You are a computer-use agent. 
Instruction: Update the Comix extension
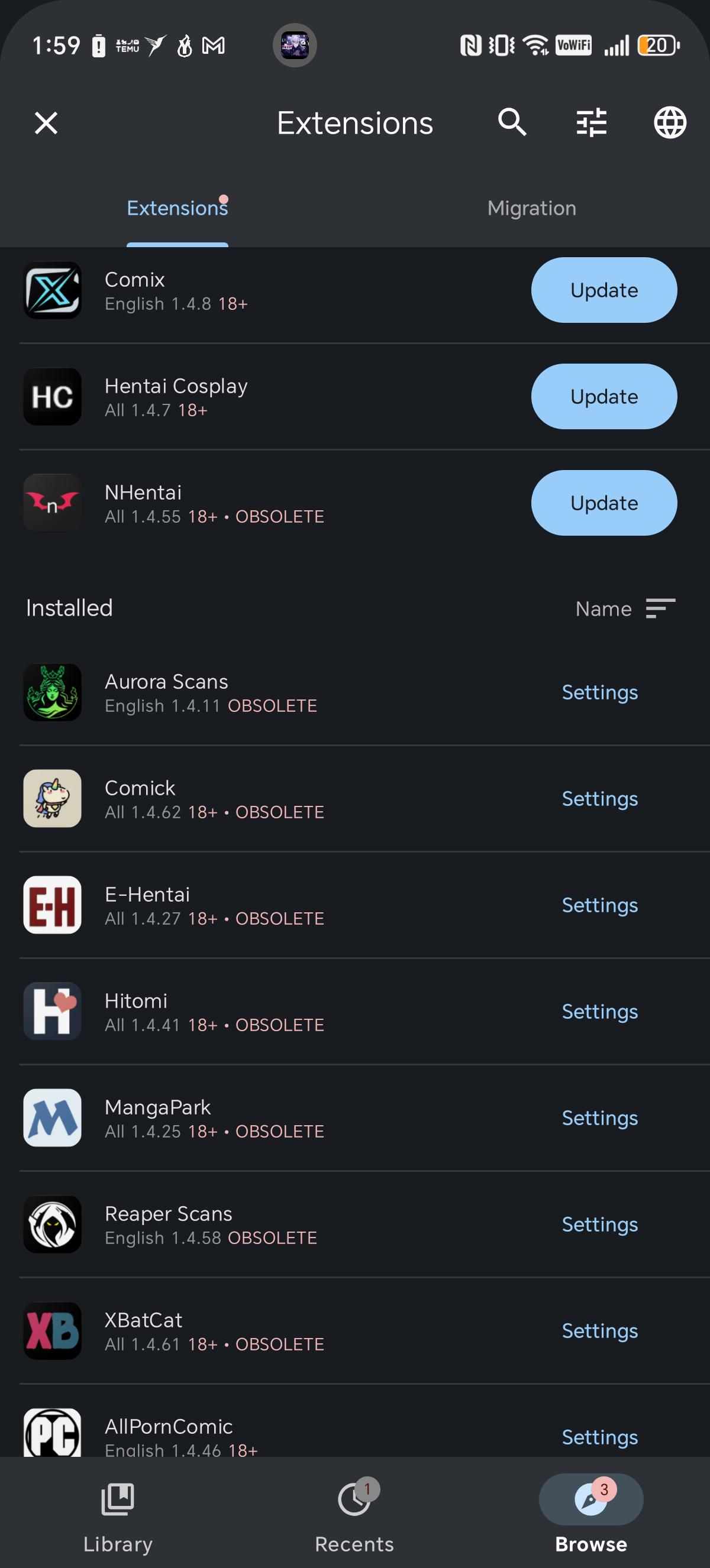click(603, 290)
